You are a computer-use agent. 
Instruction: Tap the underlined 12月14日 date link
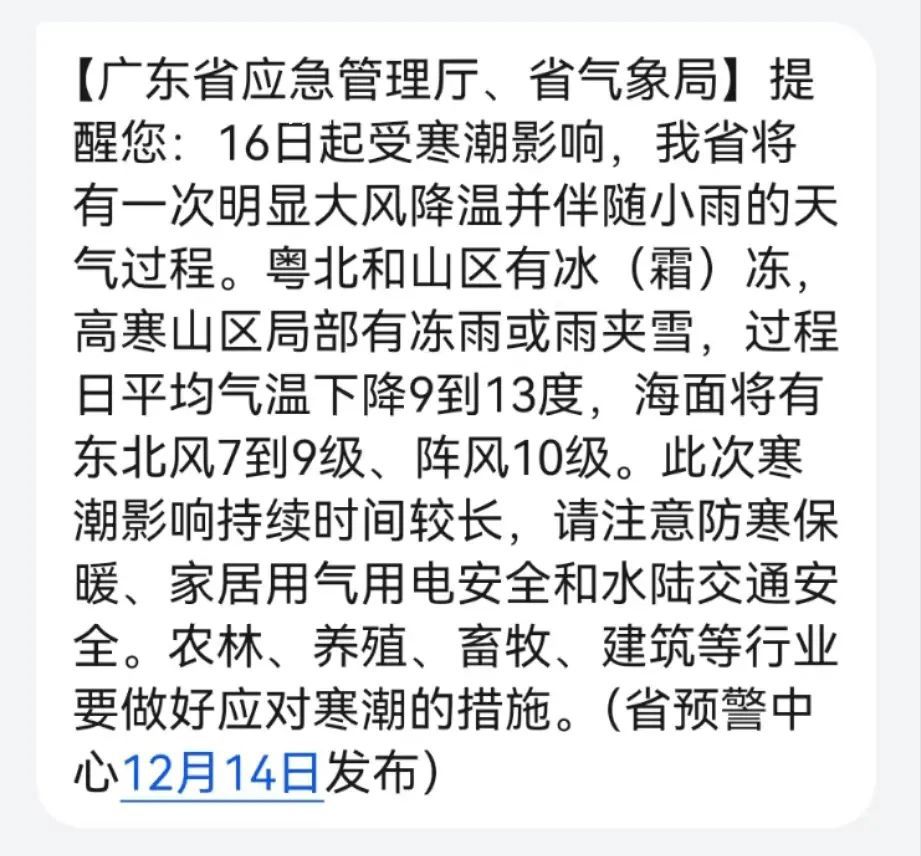click(222, 774)
